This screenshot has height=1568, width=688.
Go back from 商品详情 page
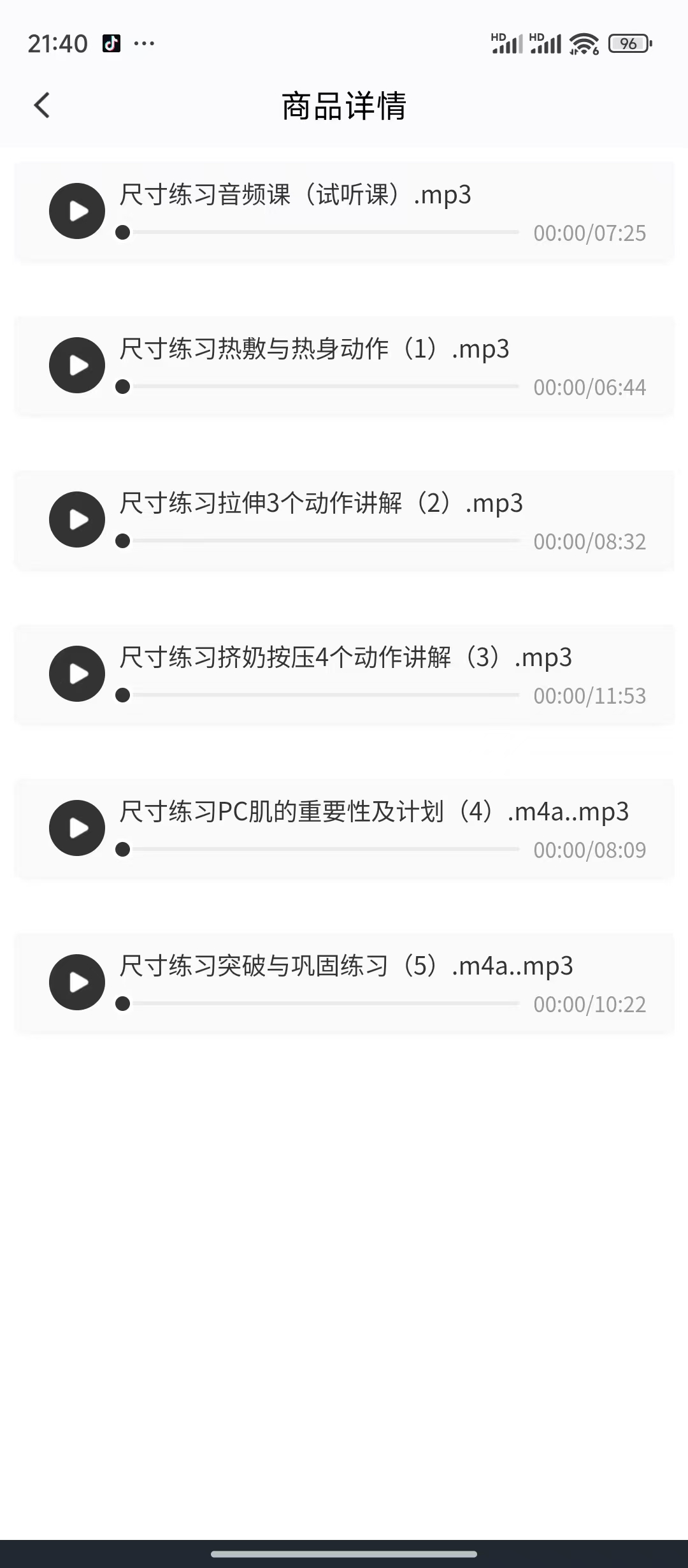click(42, 105)
